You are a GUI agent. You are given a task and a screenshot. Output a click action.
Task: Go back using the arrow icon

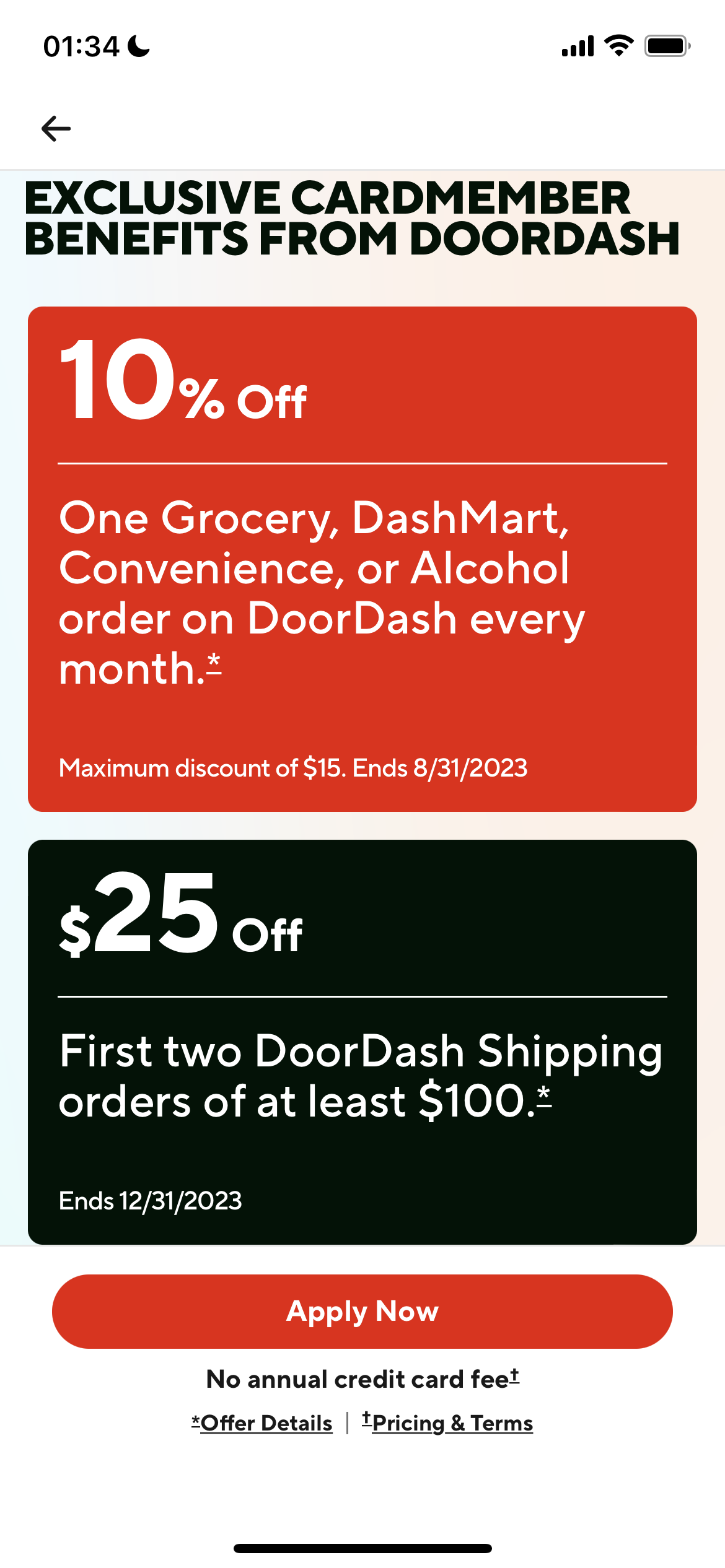[x=56, y=129]
